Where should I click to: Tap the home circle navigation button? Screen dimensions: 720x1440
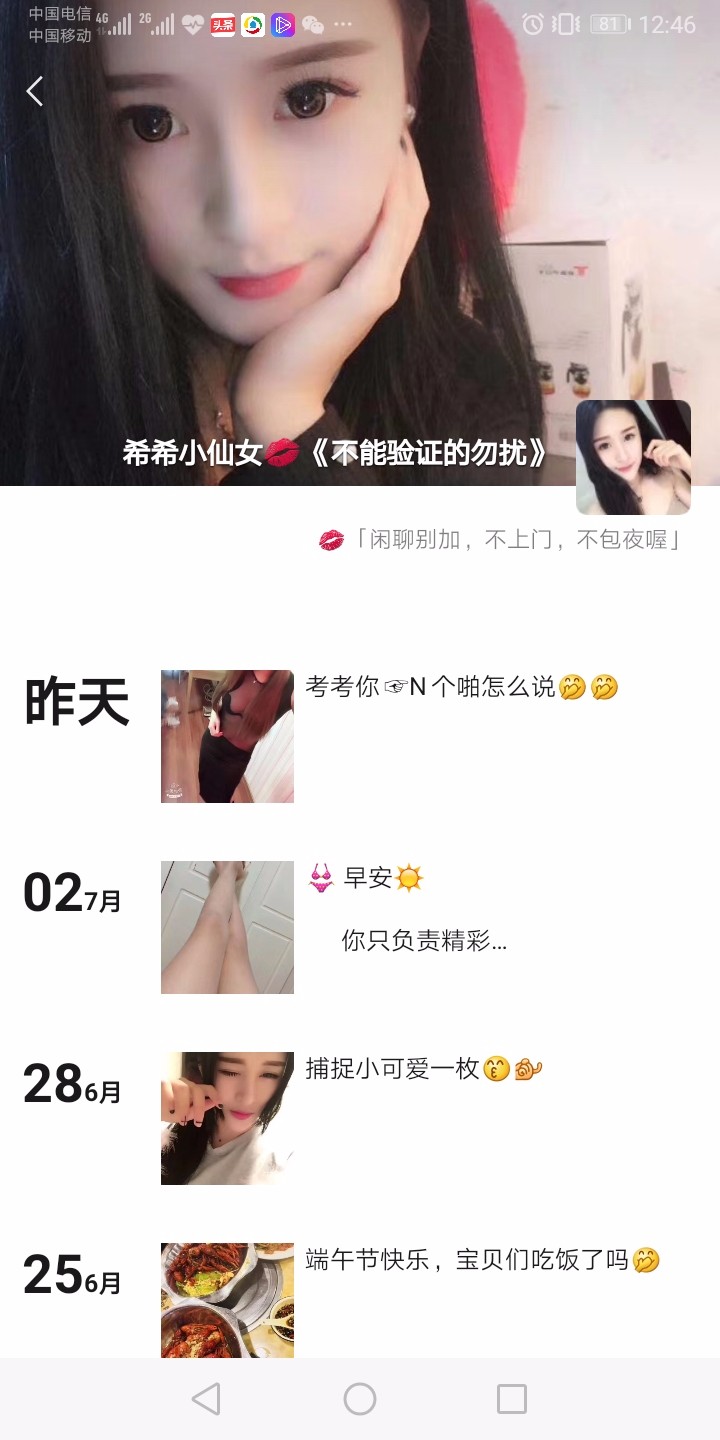(360, 1399)
